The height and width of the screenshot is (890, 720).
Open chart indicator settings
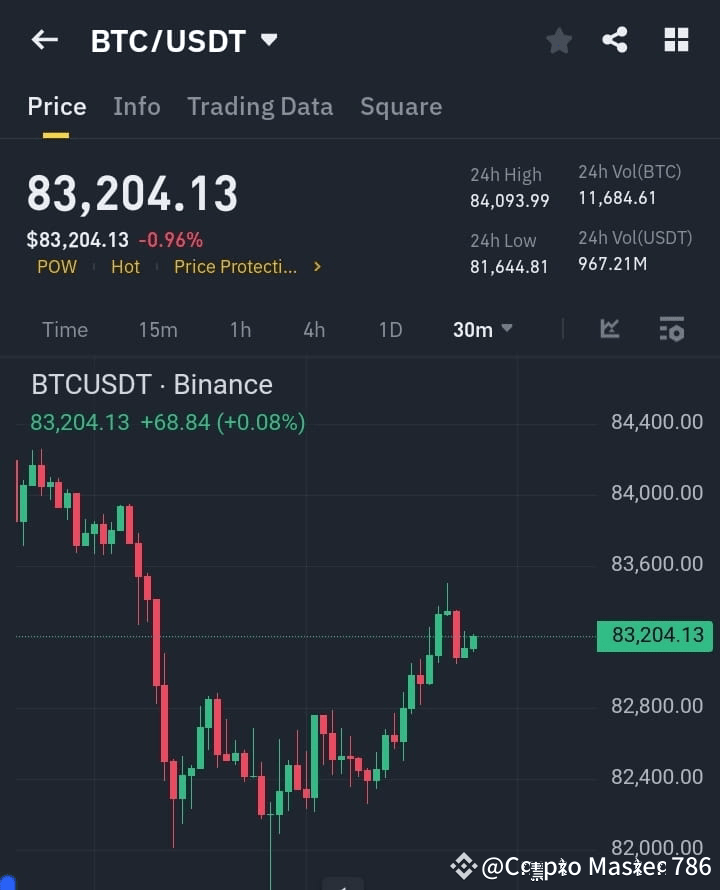coord(670,329)
